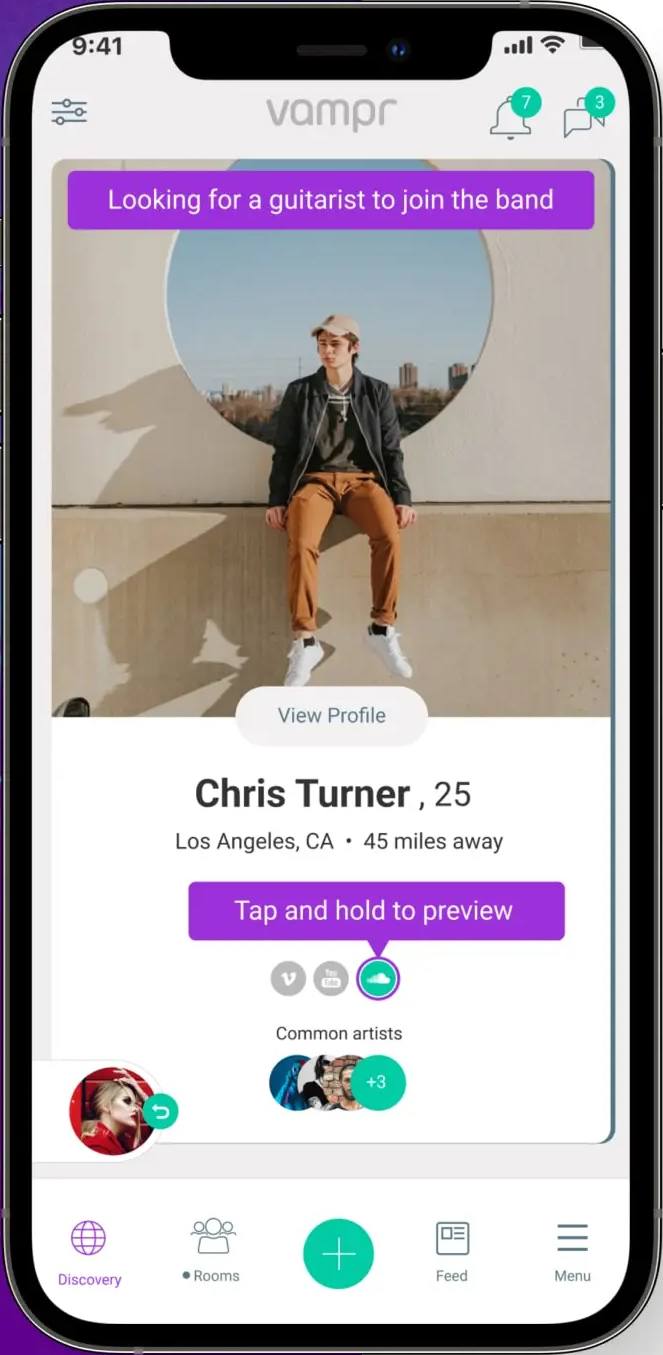Viewport: 663px width, 1355px height.
Task: Open the notifications bell
Action: pyautogui.click(x=511, y=116)
